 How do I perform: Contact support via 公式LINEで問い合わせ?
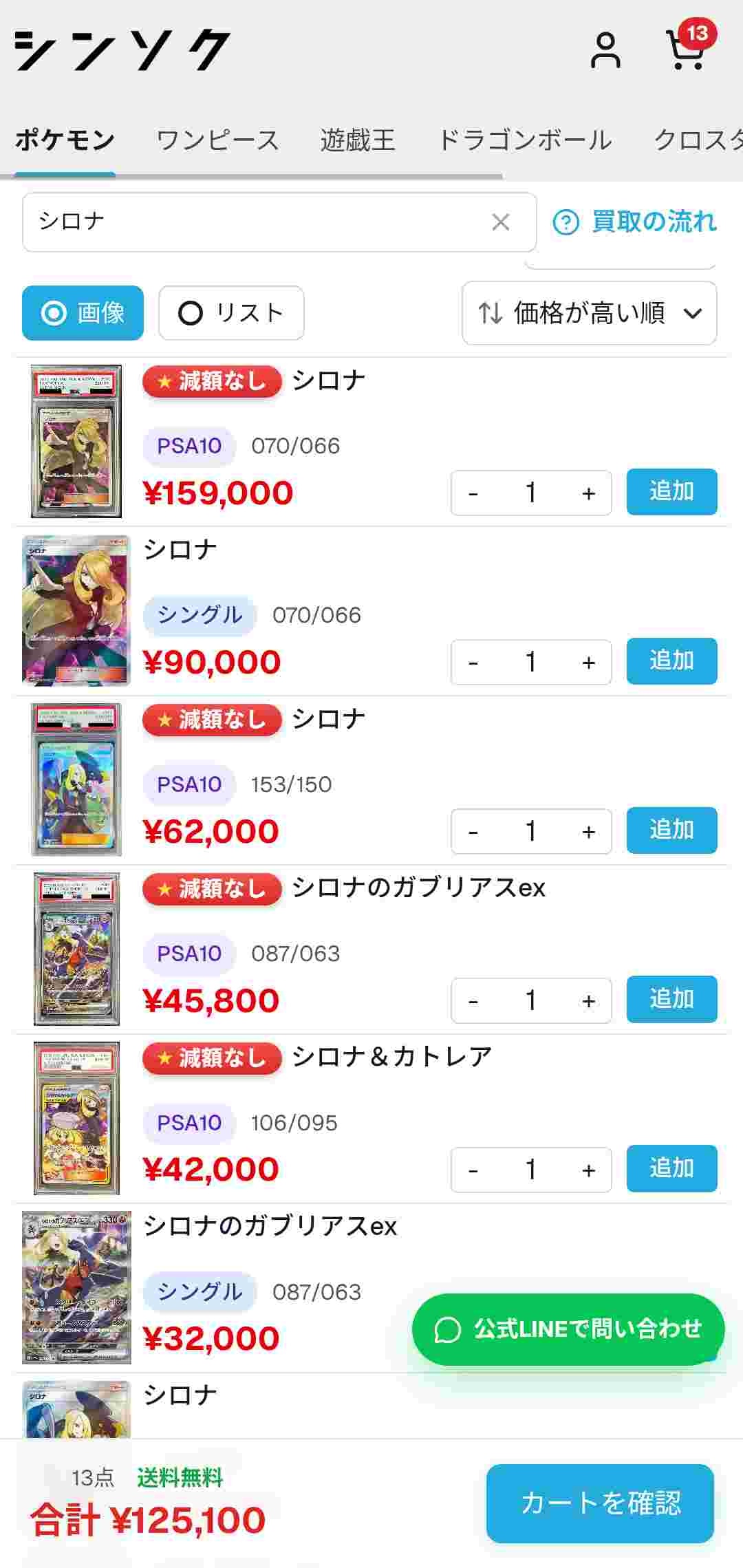click(568, 1329)
